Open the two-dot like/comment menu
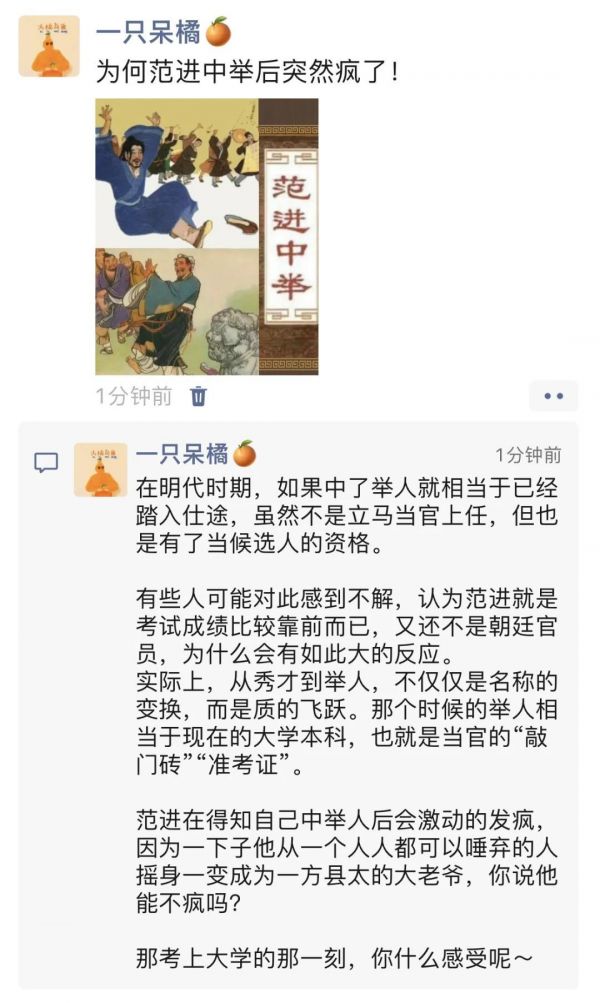This screenshot has height=1003, width=600. (553, 396)
